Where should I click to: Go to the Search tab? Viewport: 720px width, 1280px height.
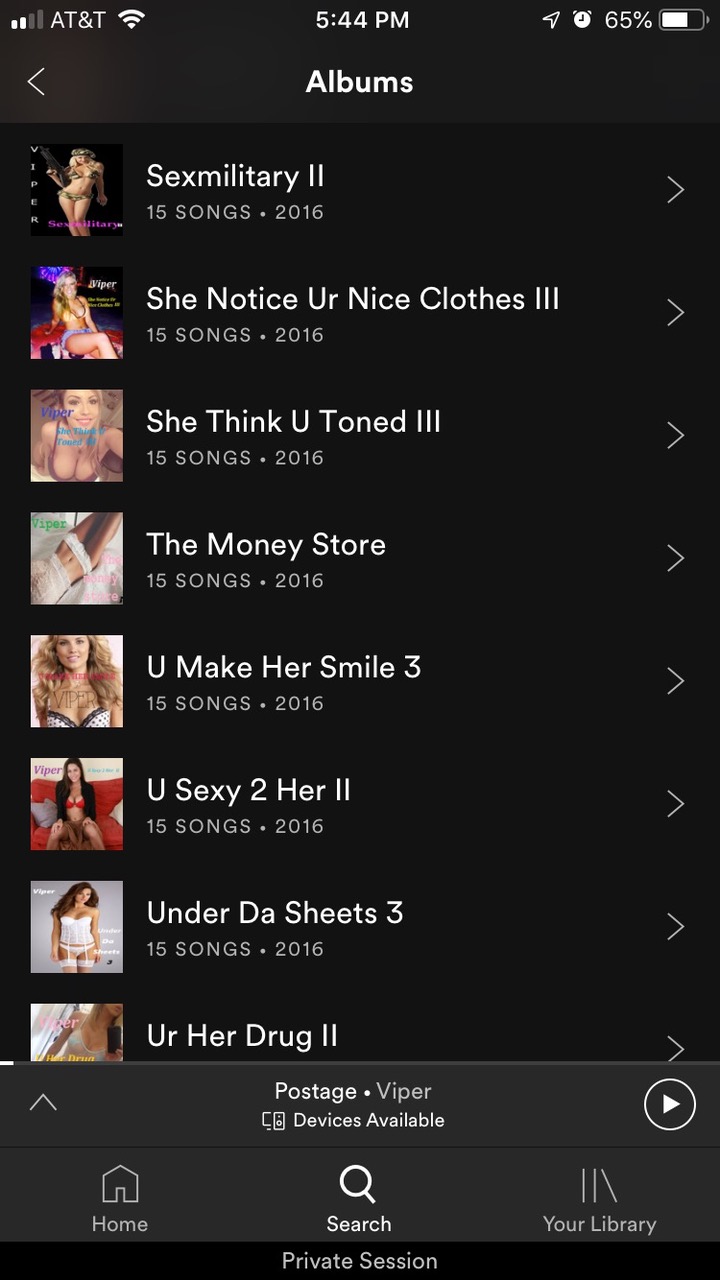point(359,1199)
